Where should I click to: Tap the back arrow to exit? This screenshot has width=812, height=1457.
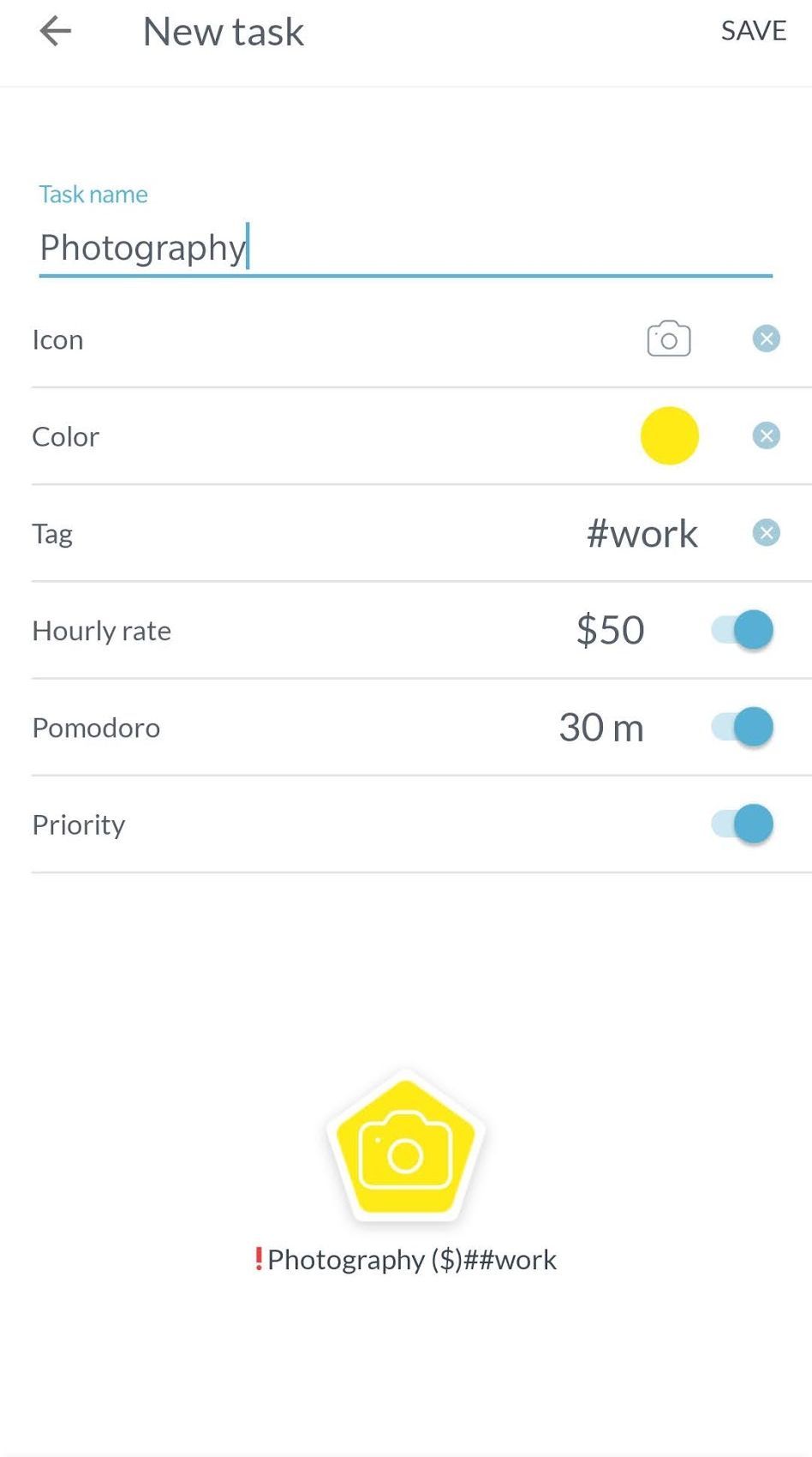(x=54, y=31)
